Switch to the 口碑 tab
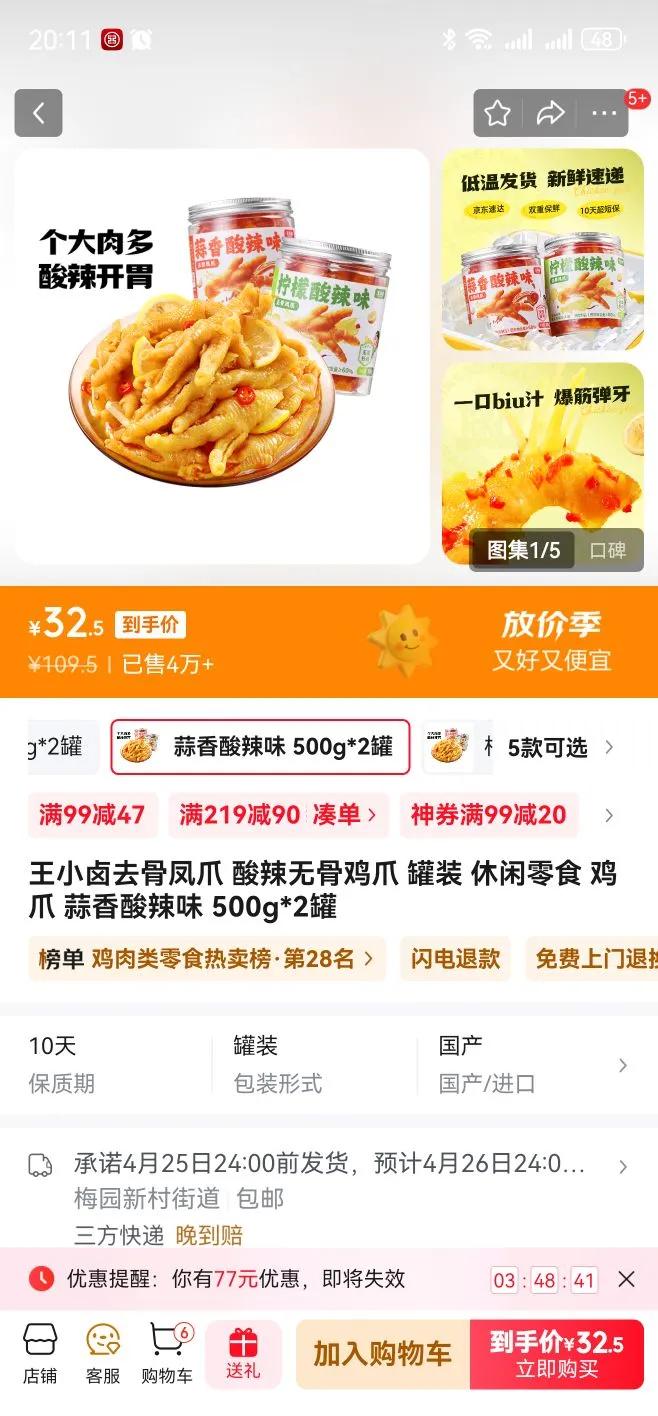 [x=607, y=550]
